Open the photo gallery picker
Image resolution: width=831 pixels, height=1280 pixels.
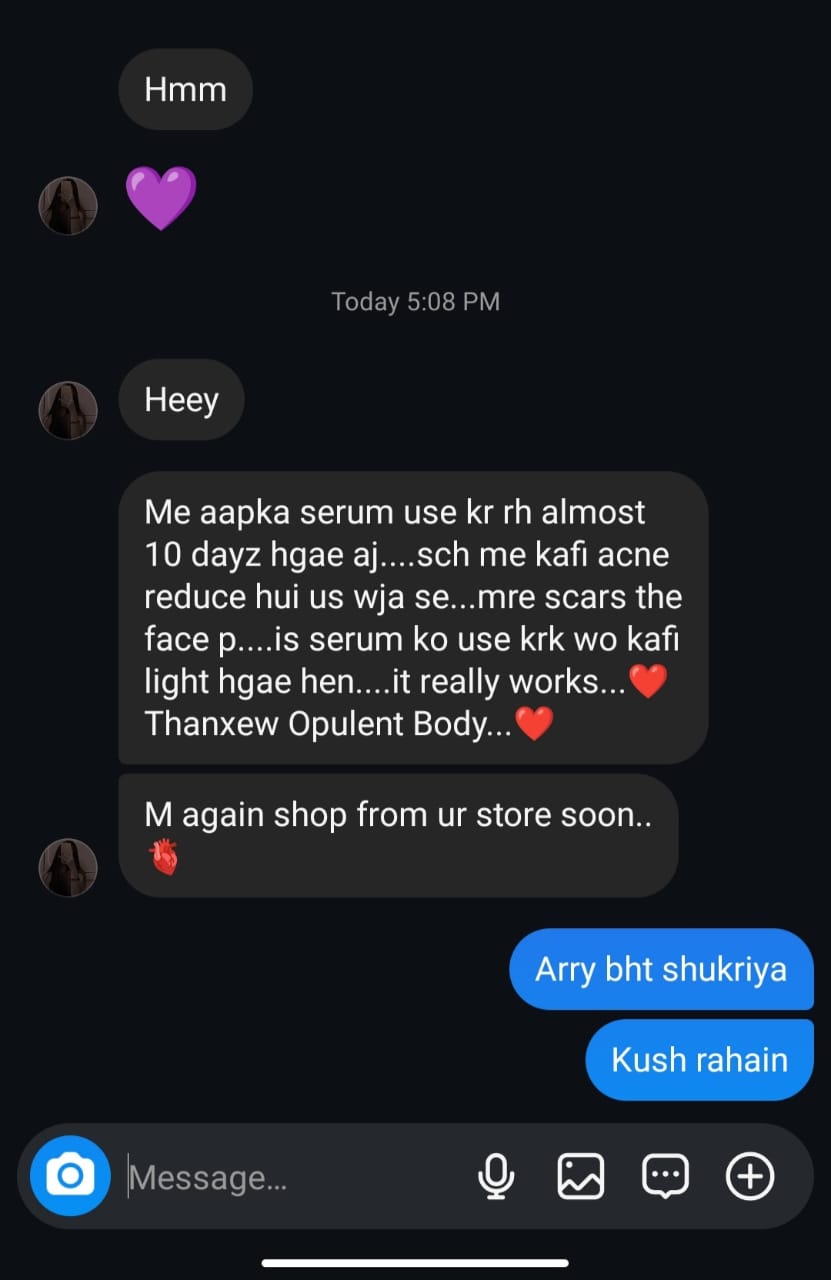coord(580,1176)
